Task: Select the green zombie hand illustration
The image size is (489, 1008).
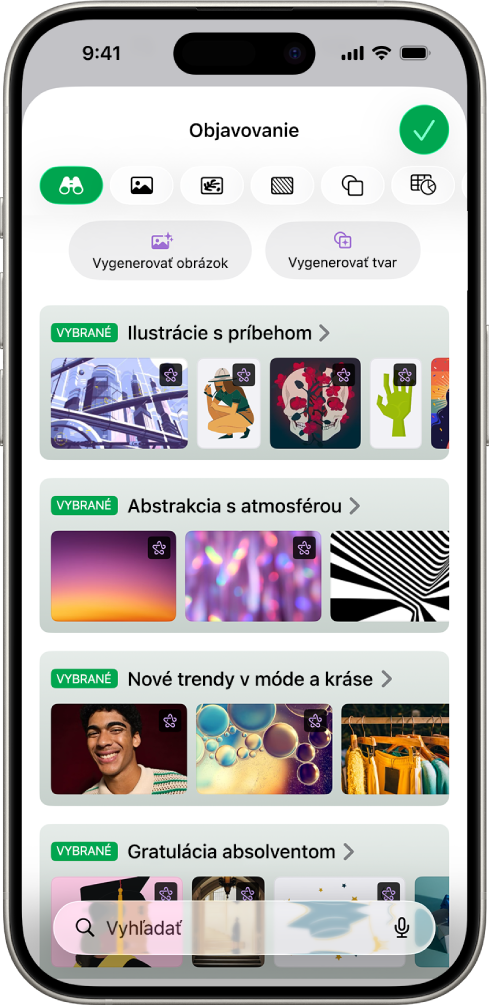Action: [x=396, y=403]
